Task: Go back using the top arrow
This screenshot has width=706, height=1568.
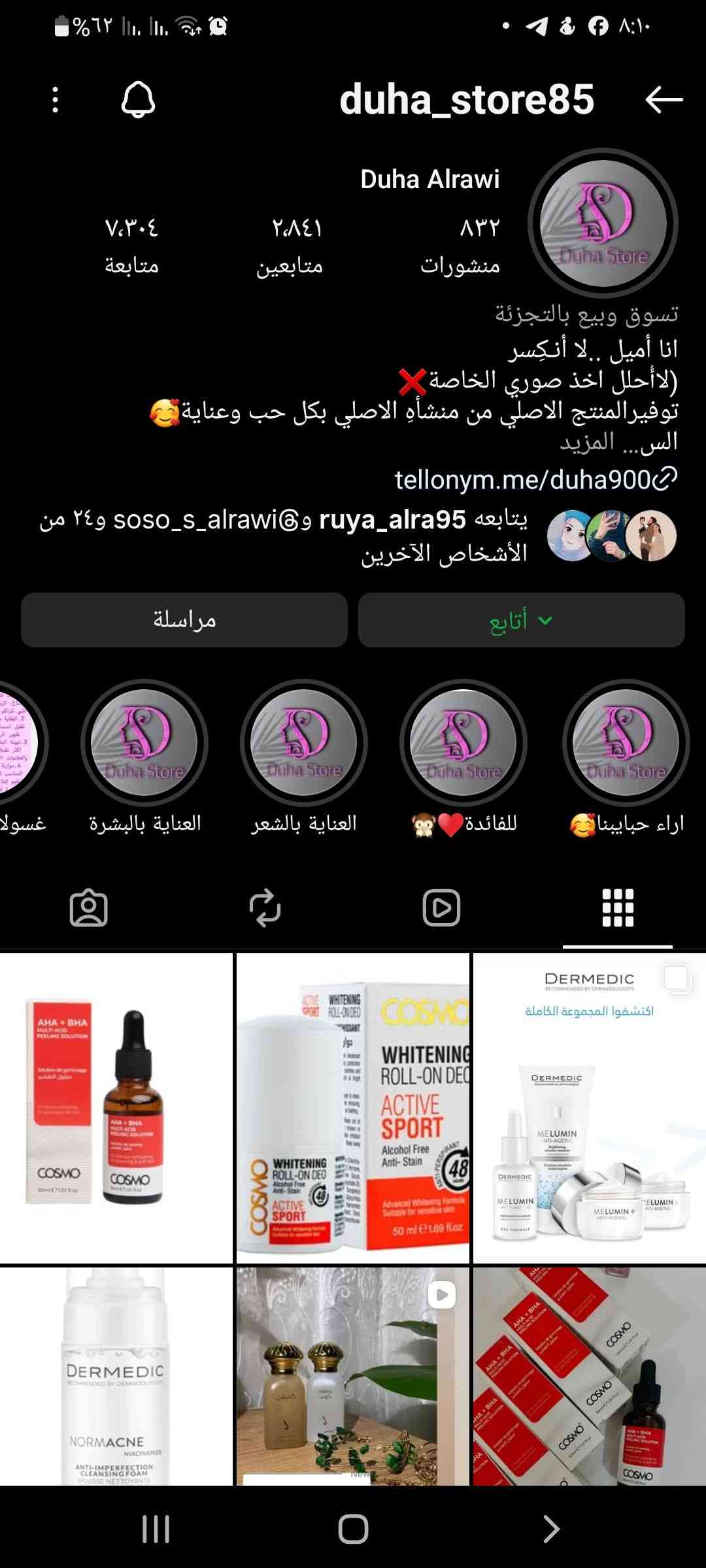Action: pyautogui.click(x=664, y=100)
